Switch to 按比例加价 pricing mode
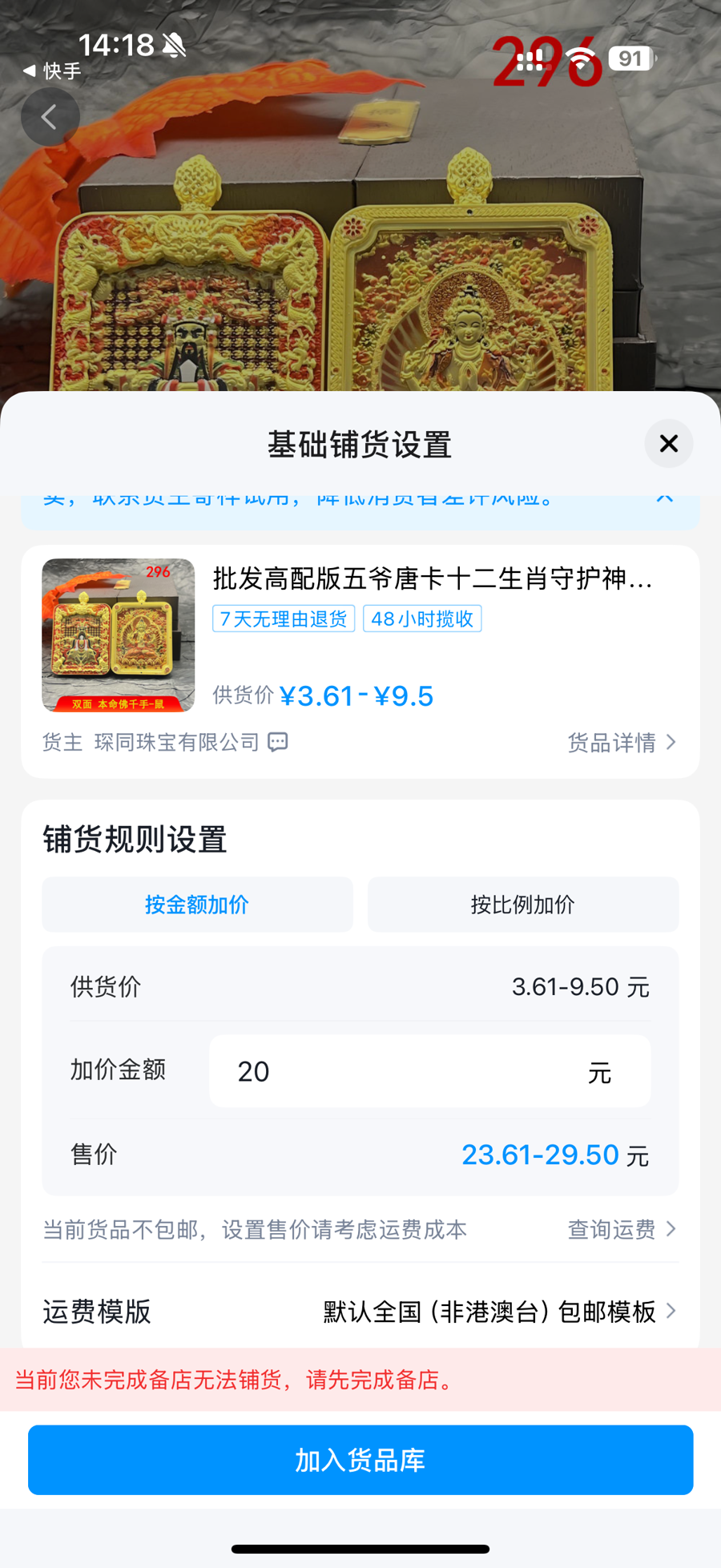 tap(522, 905)
